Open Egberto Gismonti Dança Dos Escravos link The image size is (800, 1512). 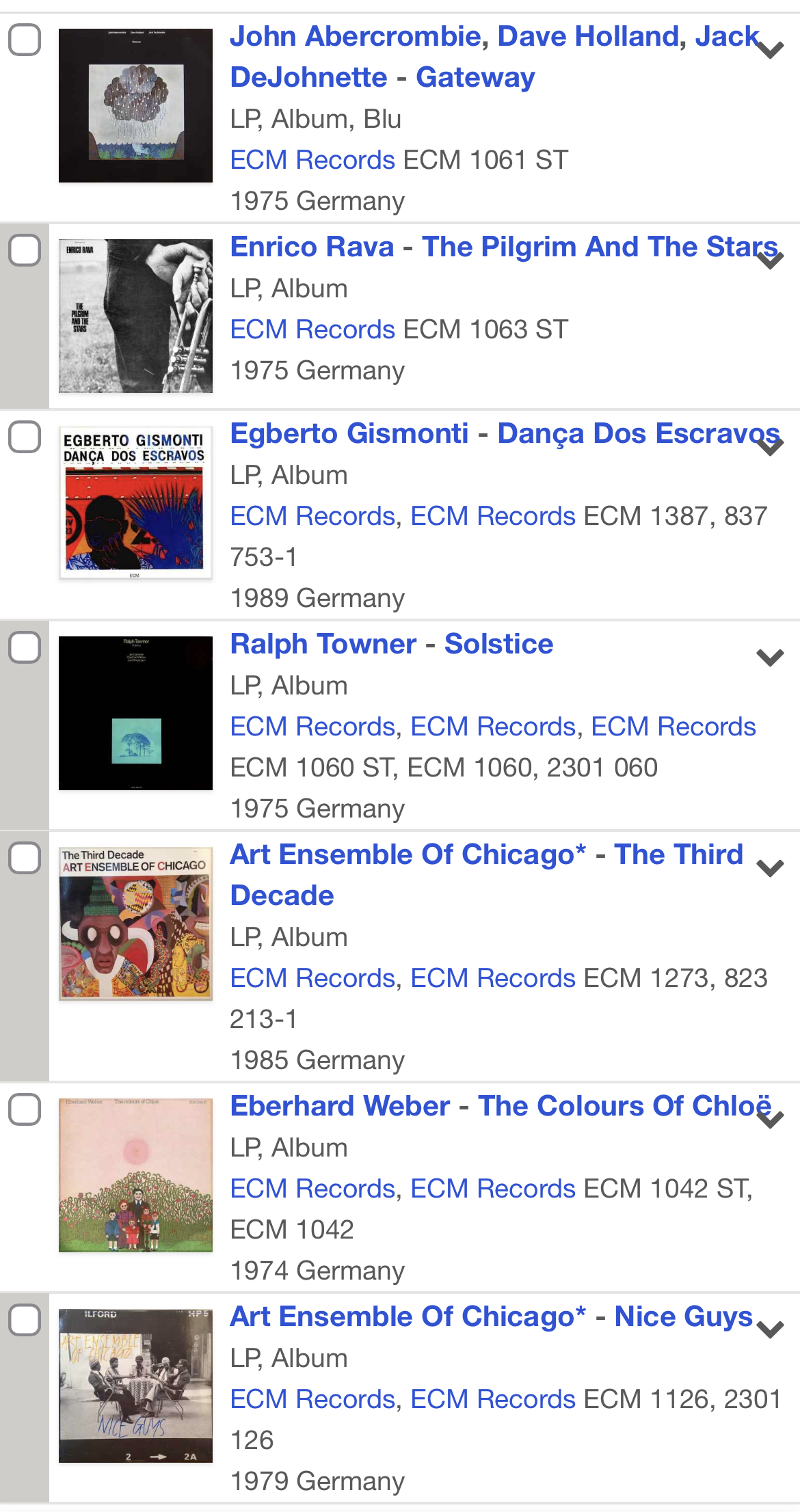(x=505, y=433)
